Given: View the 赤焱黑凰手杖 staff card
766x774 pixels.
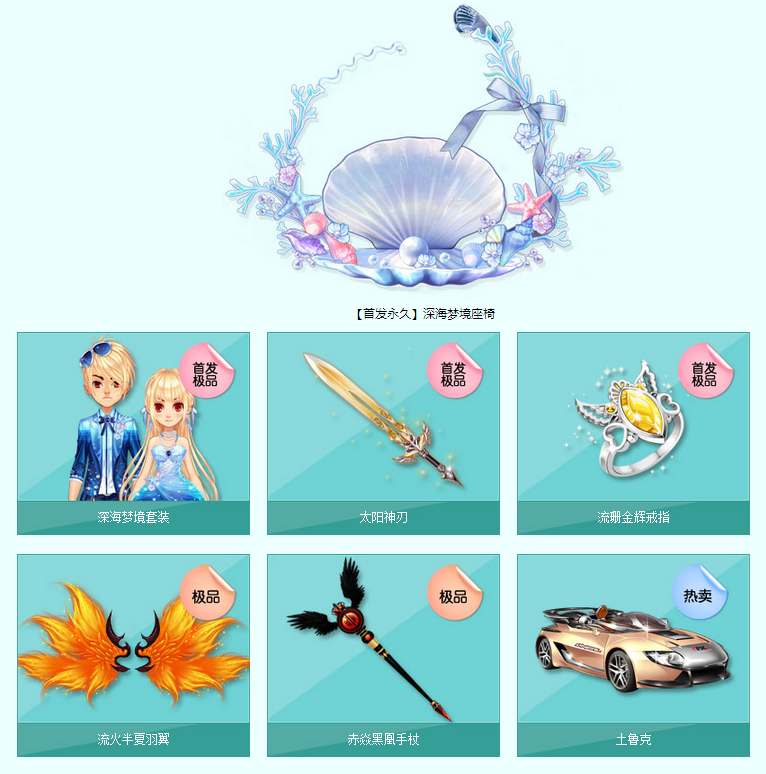Looking at the screenshot, I should coord(383,654).
